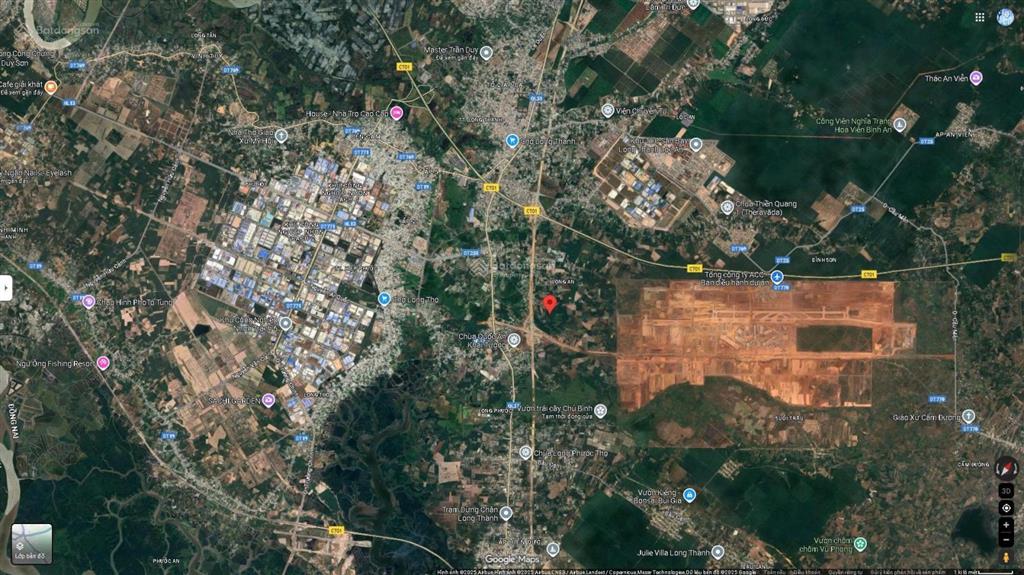
Task: Open Julie Villa Long Thành marker
Action: tap(719, 552)
